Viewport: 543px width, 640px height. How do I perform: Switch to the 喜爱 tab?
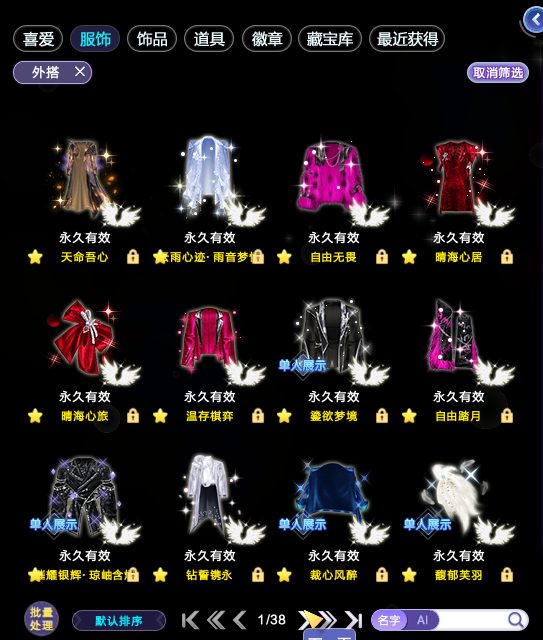(38, 39)
